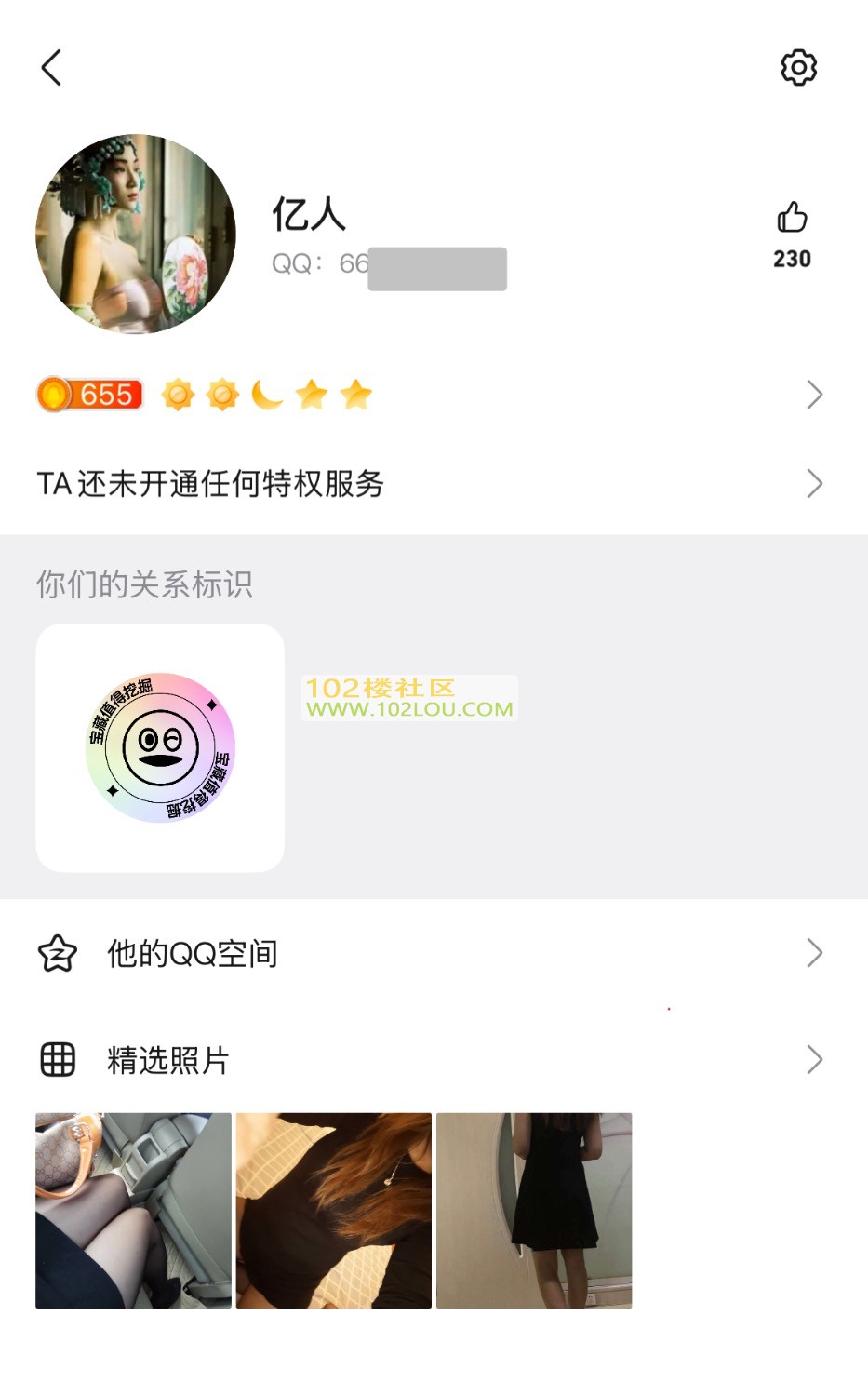
Task: Open the level 655 details row
Action: pos(434,395)
